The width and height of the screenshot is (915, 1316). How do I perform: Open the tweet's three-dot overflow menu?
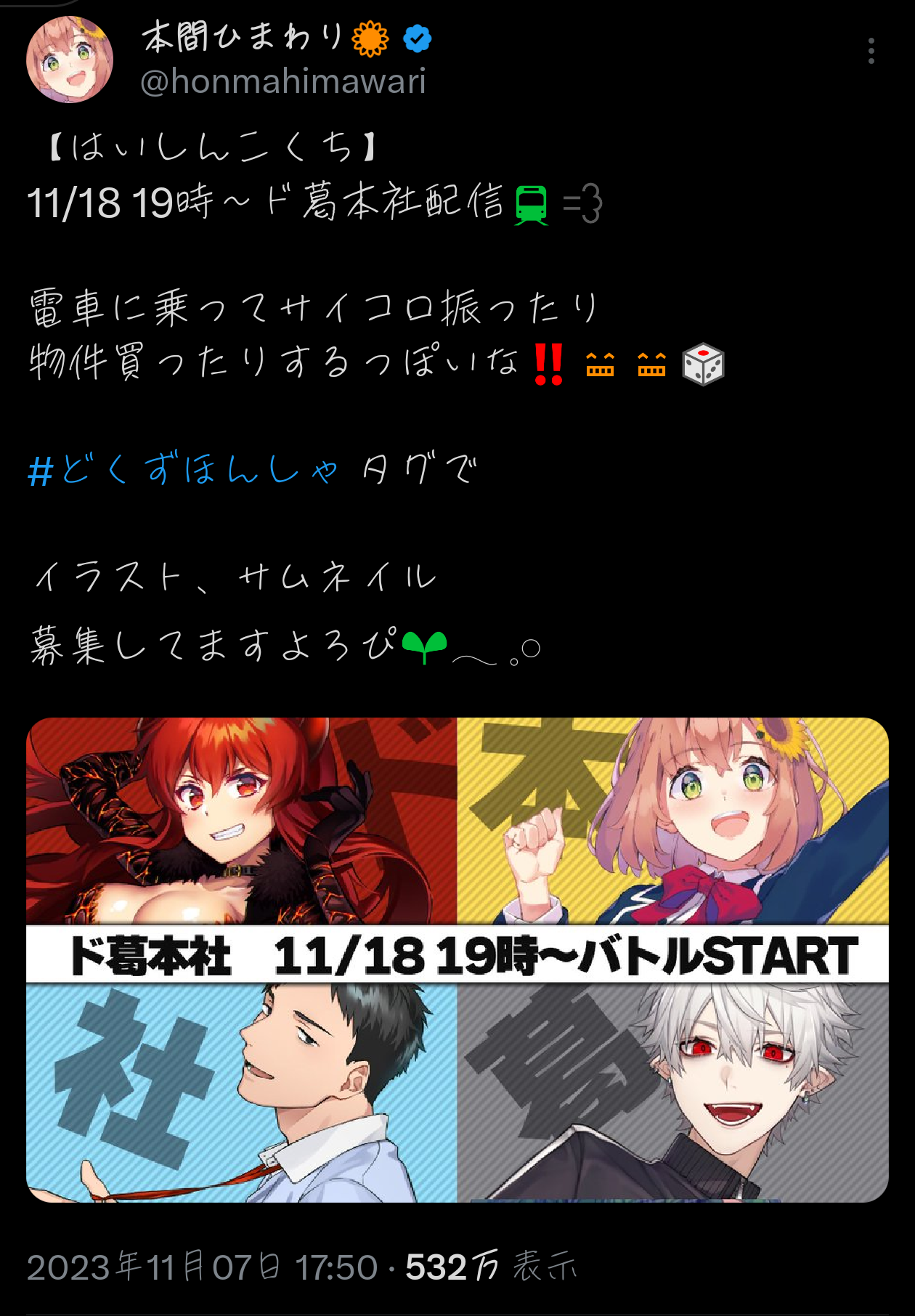[871, 51]
